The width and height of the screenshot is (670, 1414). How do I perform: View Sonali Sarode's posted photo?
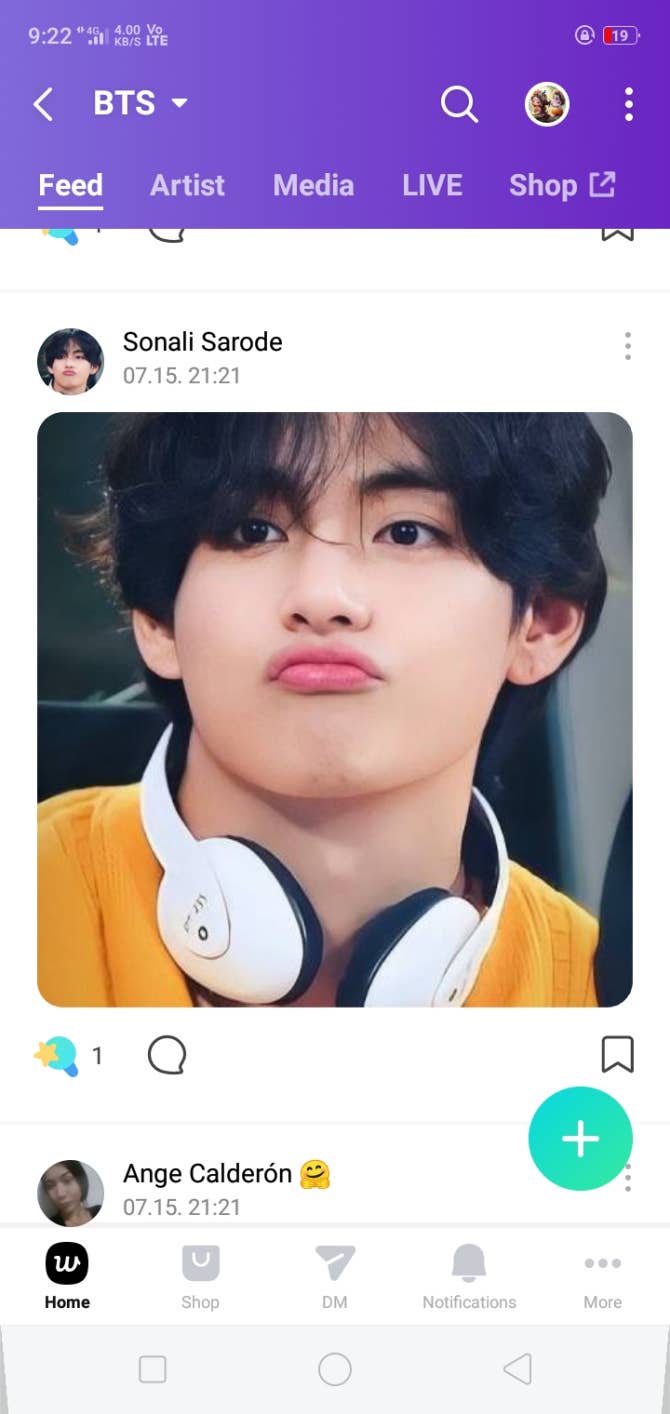(x=335, y=709)
